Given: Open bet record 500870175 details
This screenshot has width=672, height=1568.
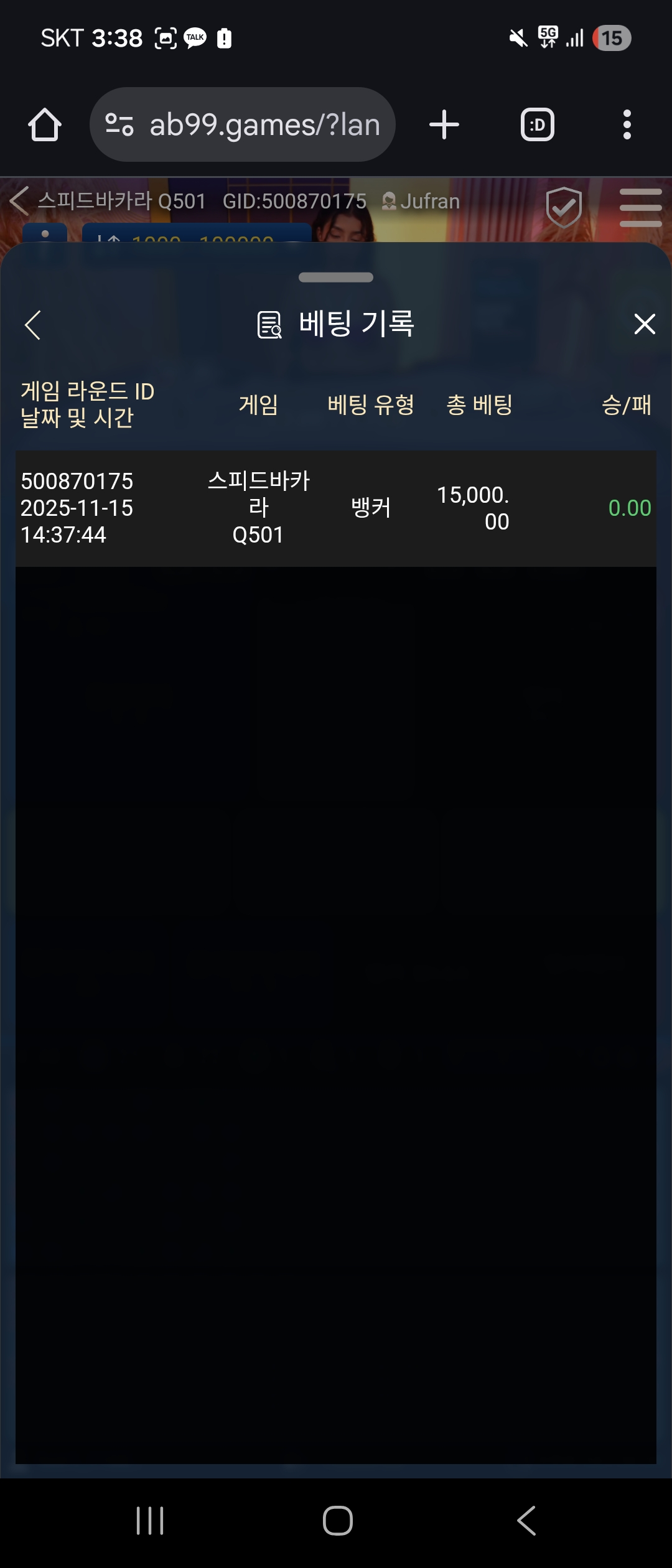Looking at the screenshot, I should 336,508.
